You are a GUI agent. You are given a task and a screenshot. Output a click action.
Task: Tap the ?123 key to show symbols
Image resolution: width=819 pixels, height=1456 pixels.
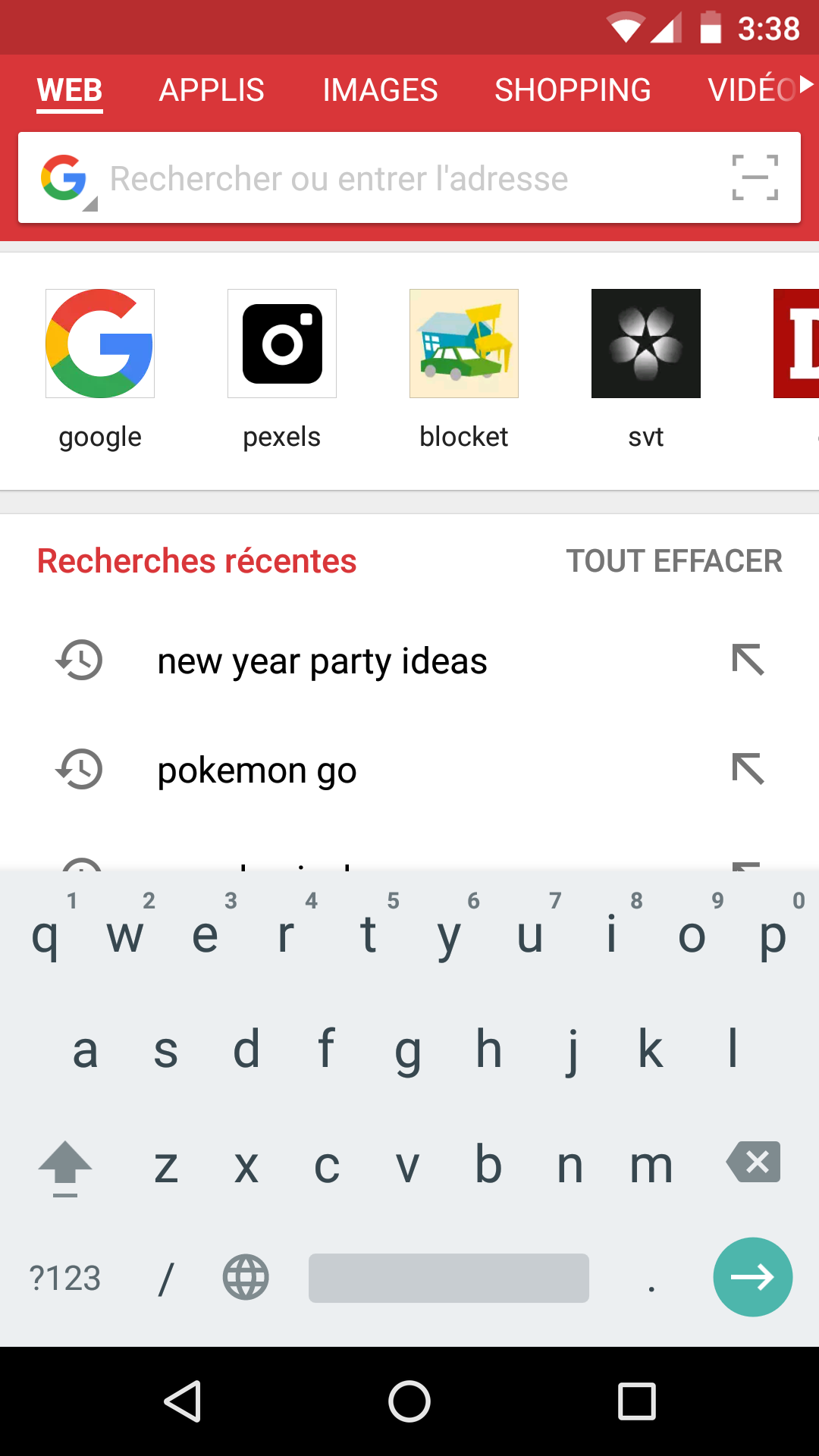[65, 1278]
